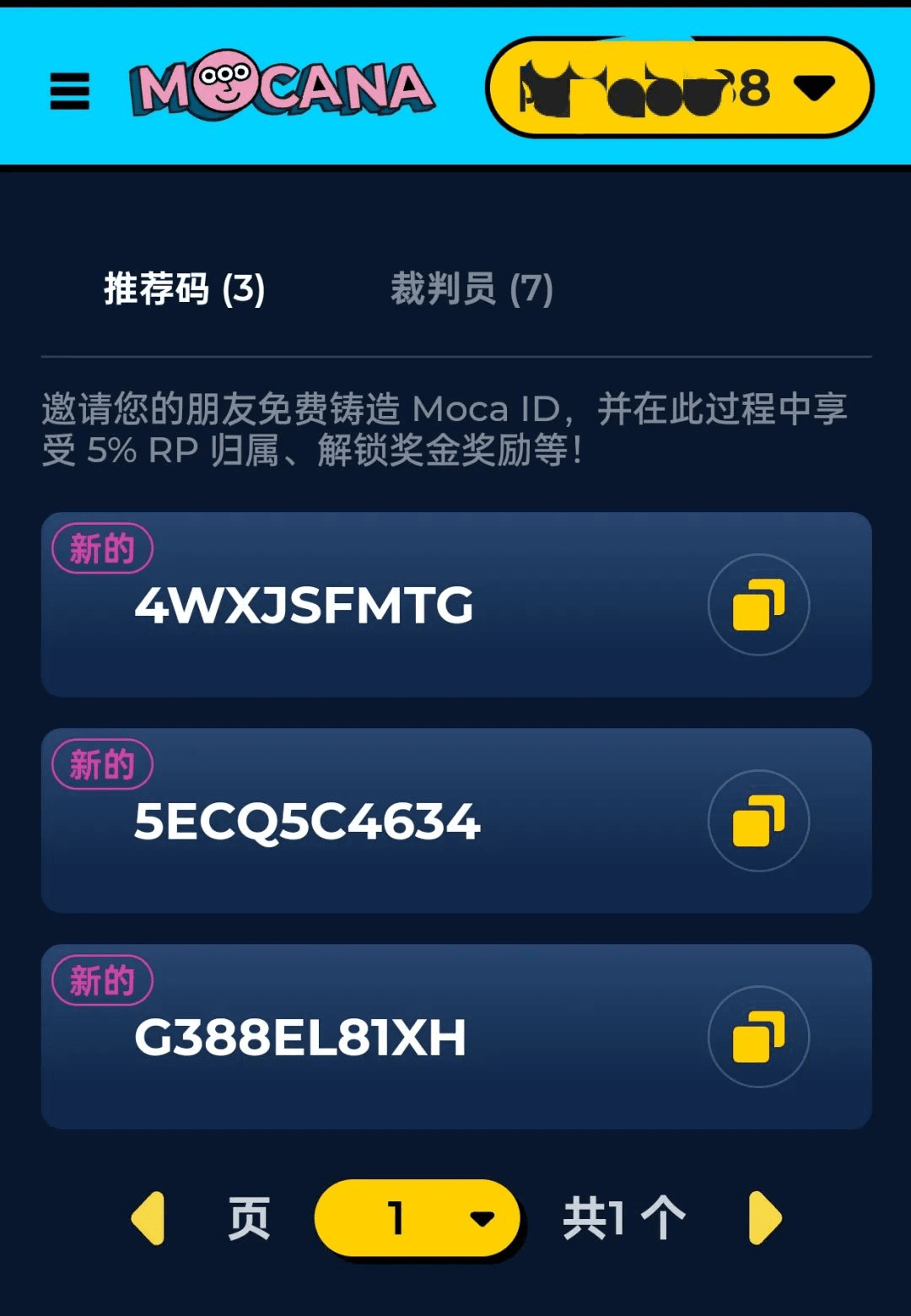911x1316 pixels.
Task: Select the 推荐码 (3) tab
Action: click(x=184, y=289)
